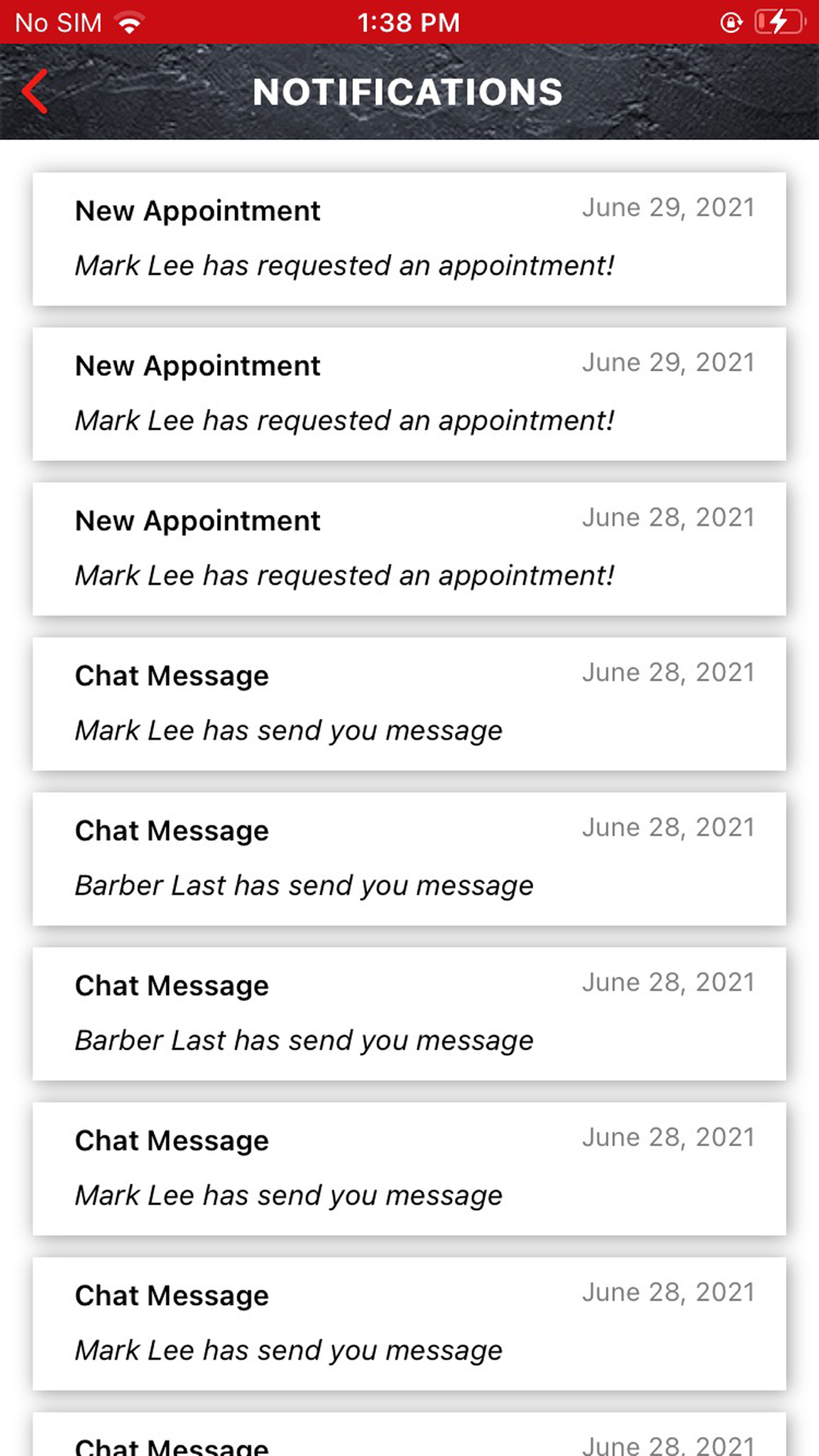Open the June 28 New Appointment notification
Image resolution: width=819 pixels, height=1456 pixels.
pos(409,549)
